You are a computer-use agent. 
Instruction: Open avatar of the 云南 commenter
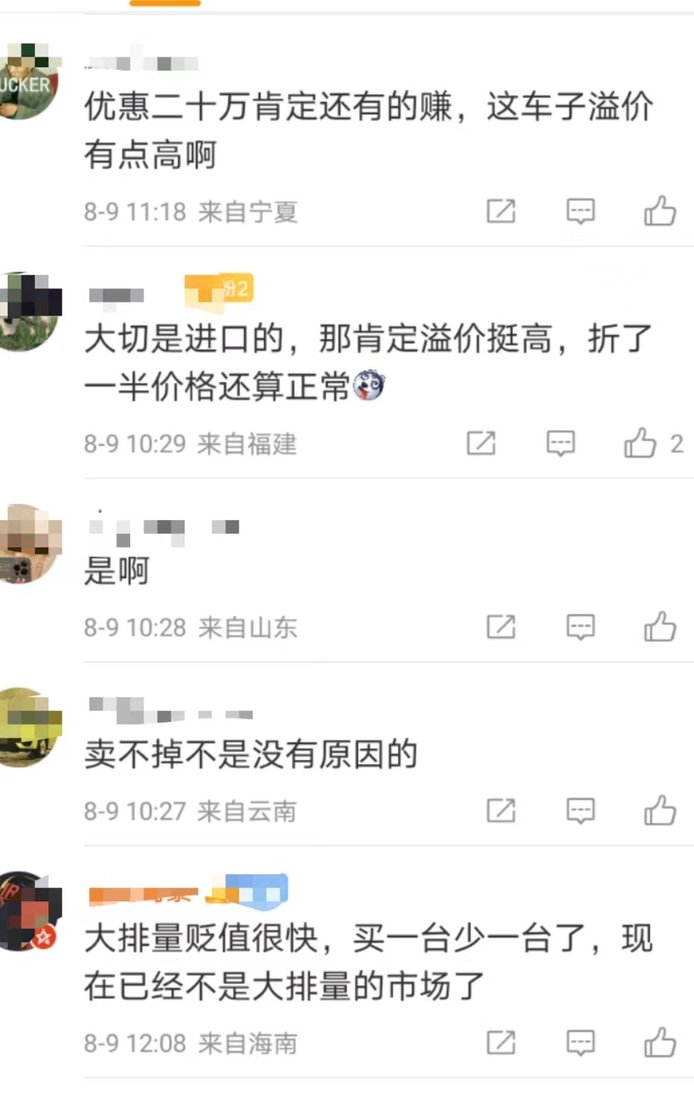27,726
